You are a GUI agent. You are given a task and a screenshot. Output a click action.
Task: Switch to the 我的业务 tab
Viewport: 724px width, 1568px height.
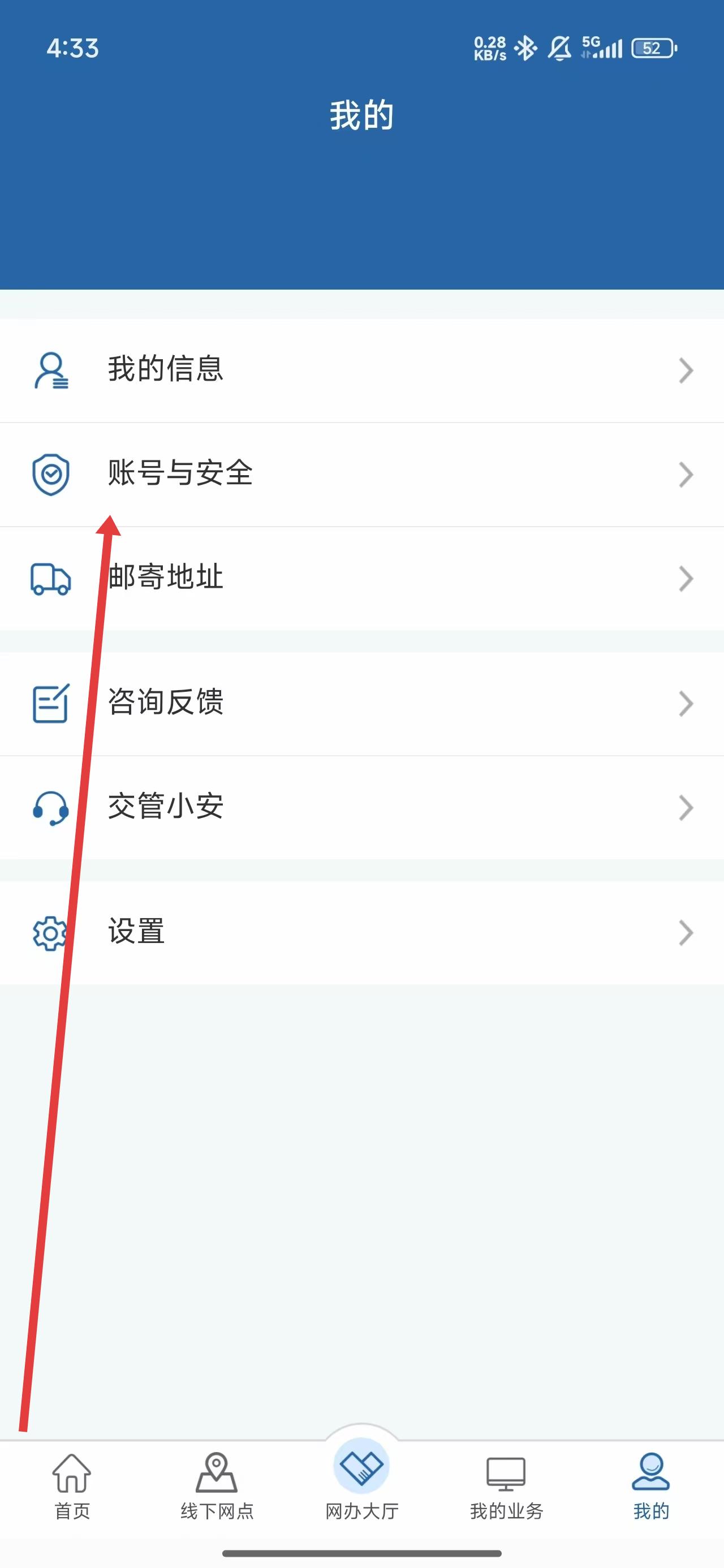506,1485
